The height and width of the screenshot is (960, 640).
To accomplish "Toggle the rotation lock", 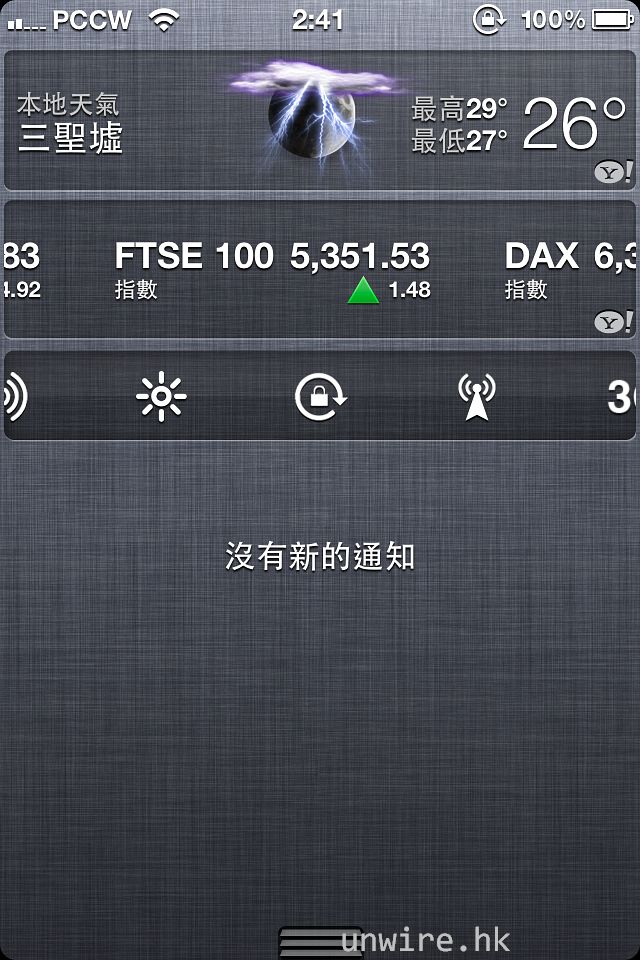I will click(320, 397).
